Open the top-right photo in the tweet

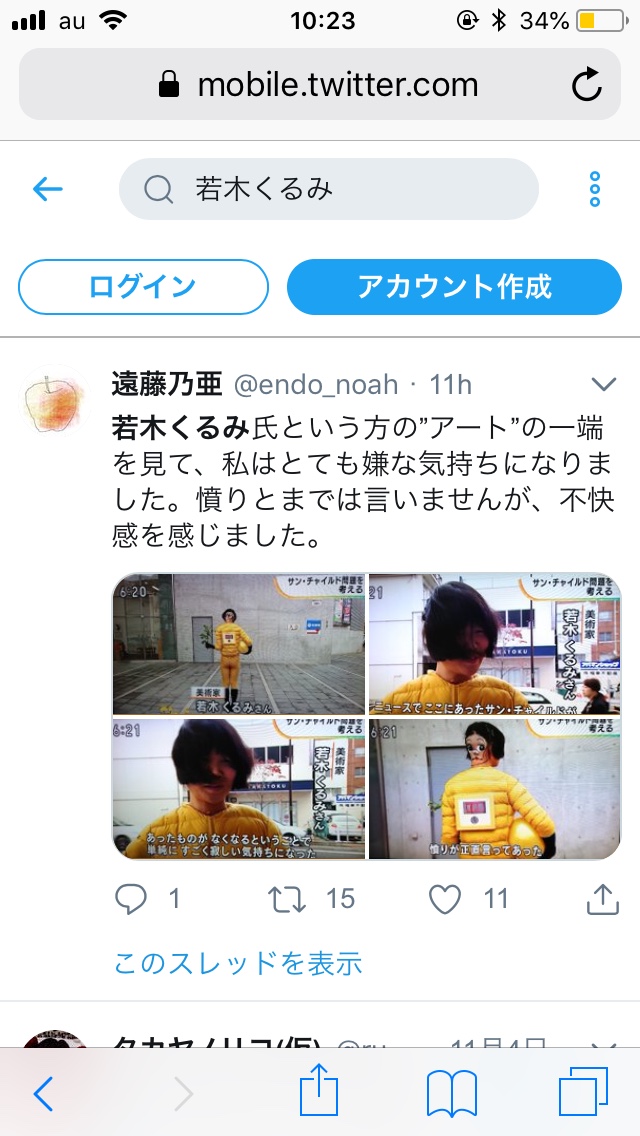(495, 644)
